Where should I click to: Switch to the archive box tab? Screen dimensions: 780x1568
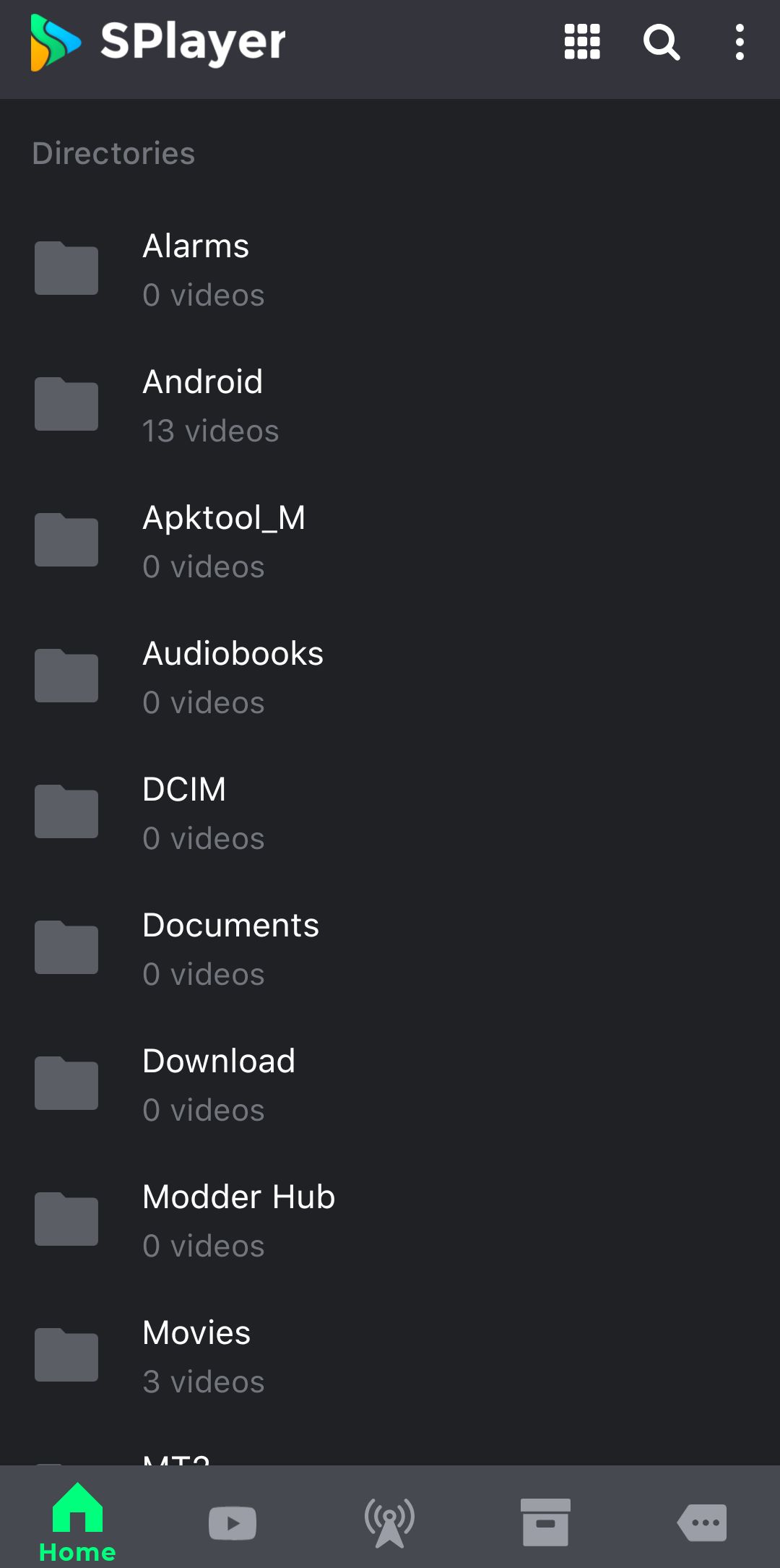click(x=545, y=1522)
